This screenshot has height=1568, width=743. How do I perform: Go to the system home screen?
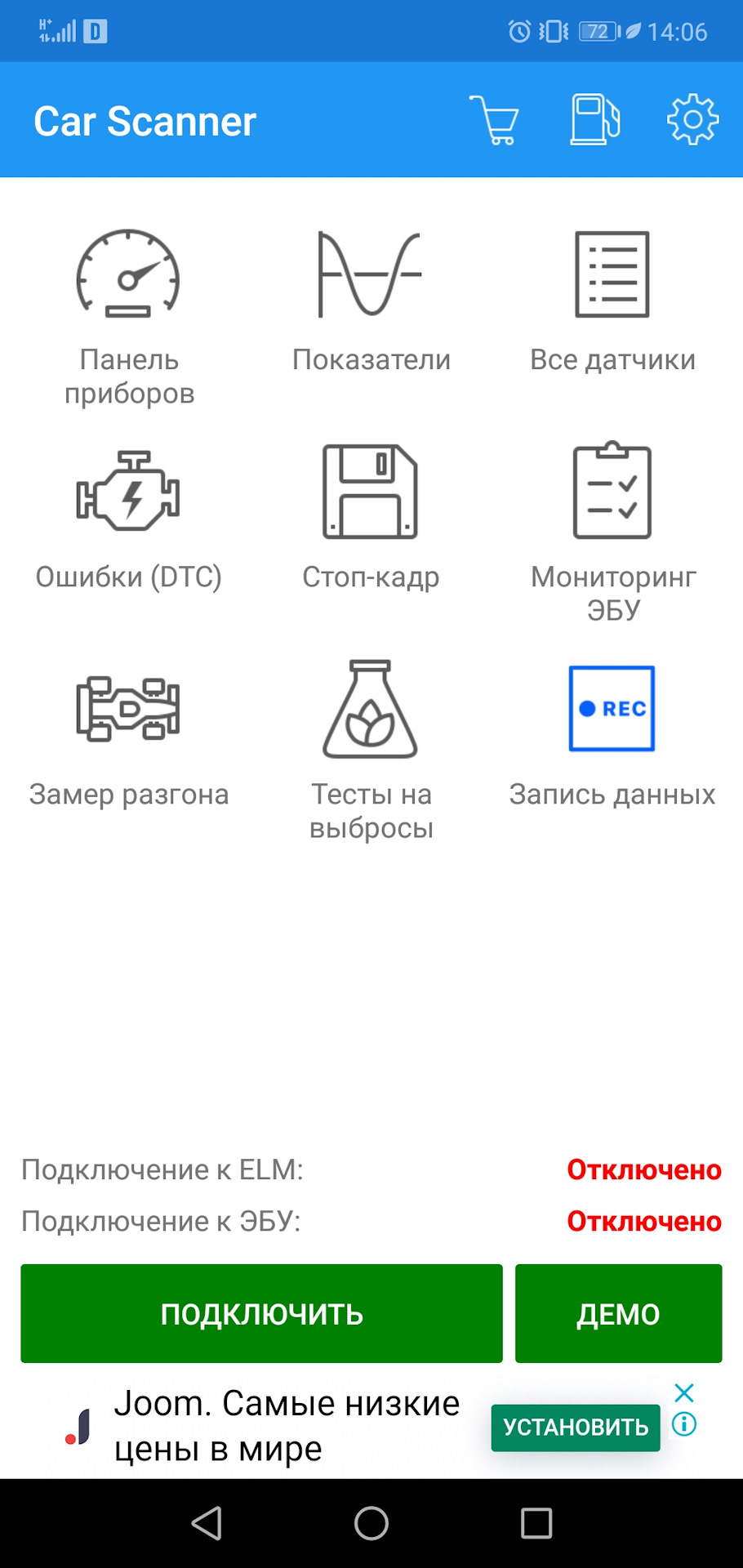tap(371, 1523)
